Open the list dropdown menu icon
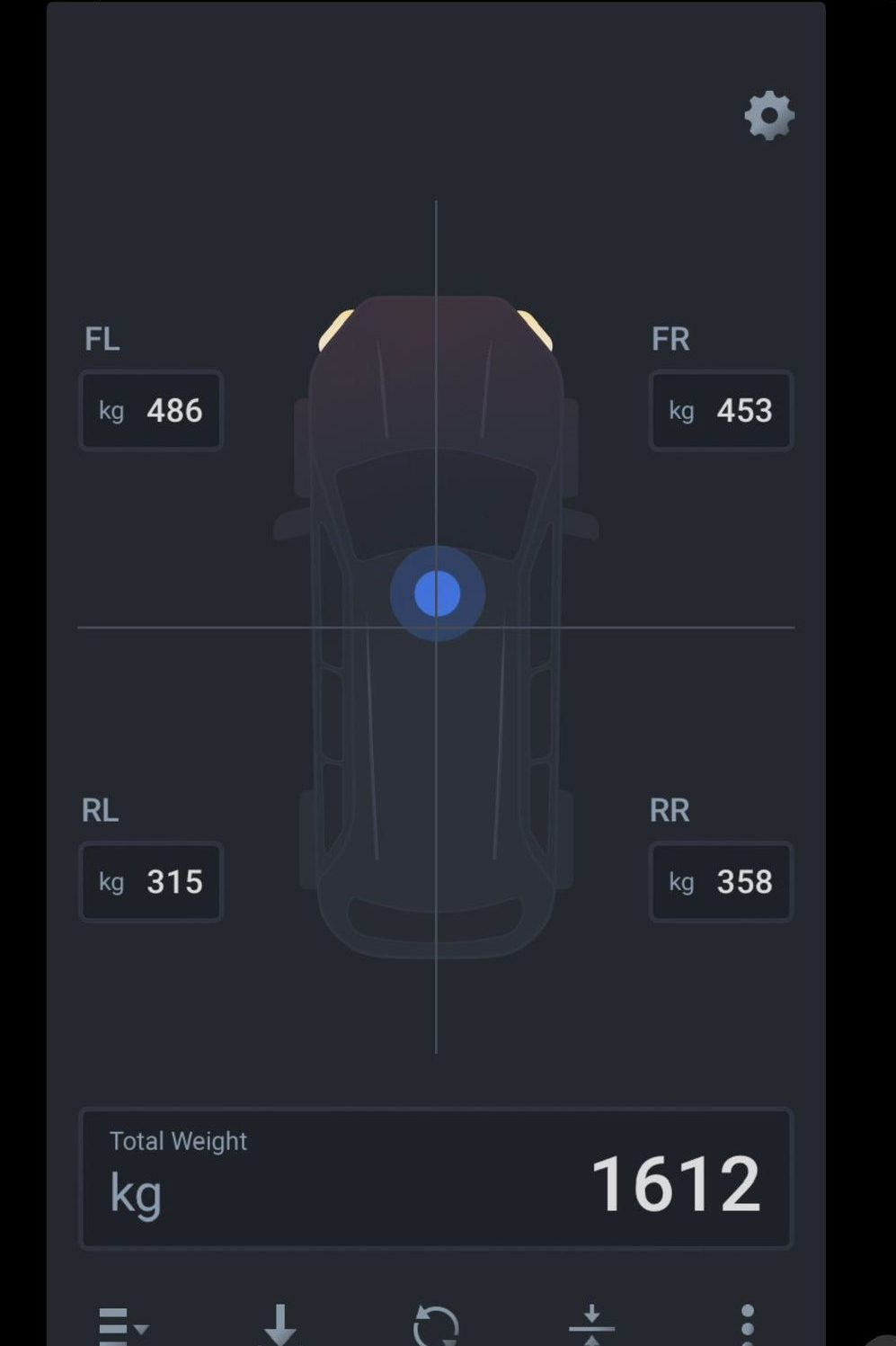The image size is (896, 1346). tap(122, 1326)
